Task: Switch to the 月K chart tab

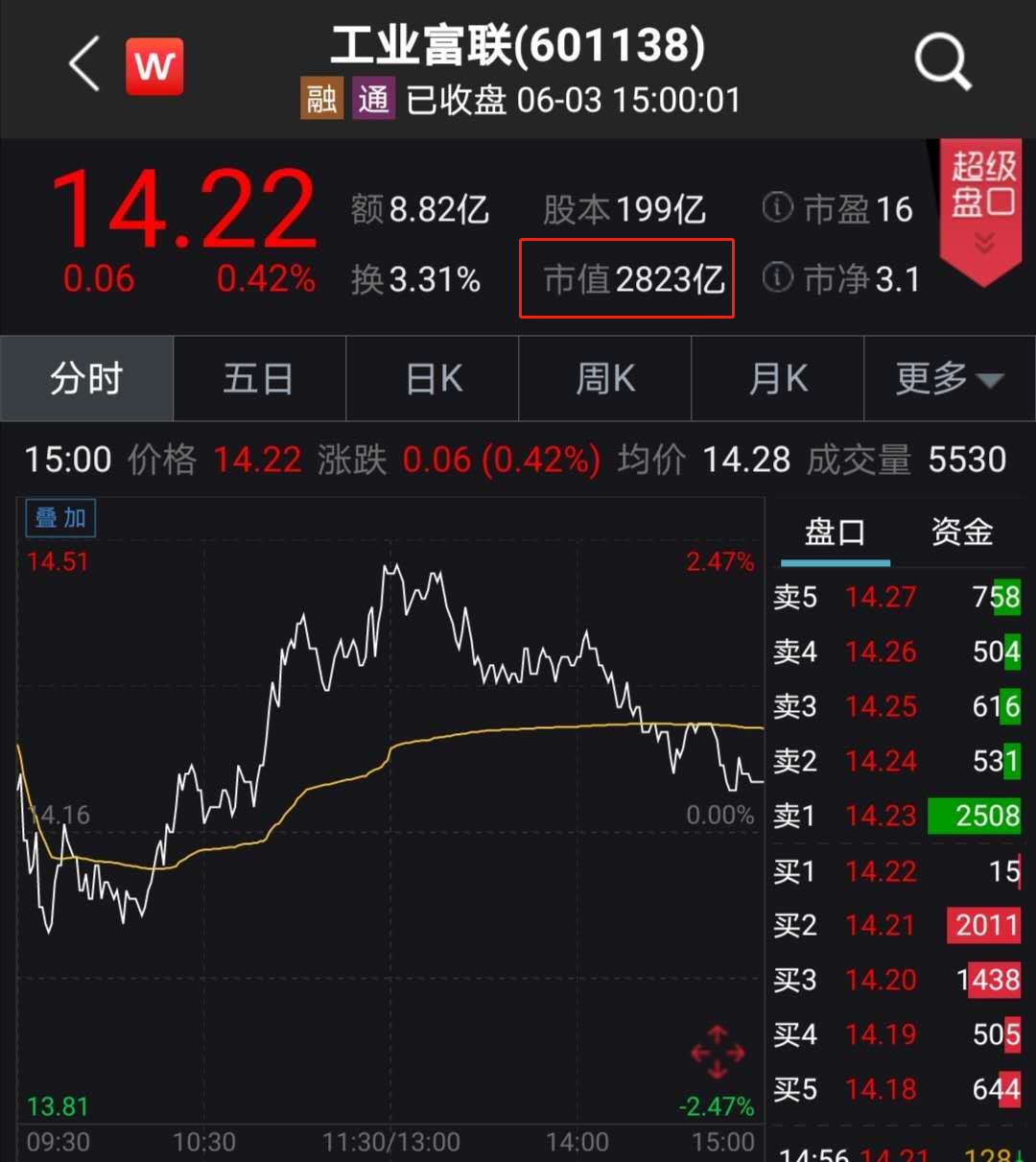Action: click(778, 379)
